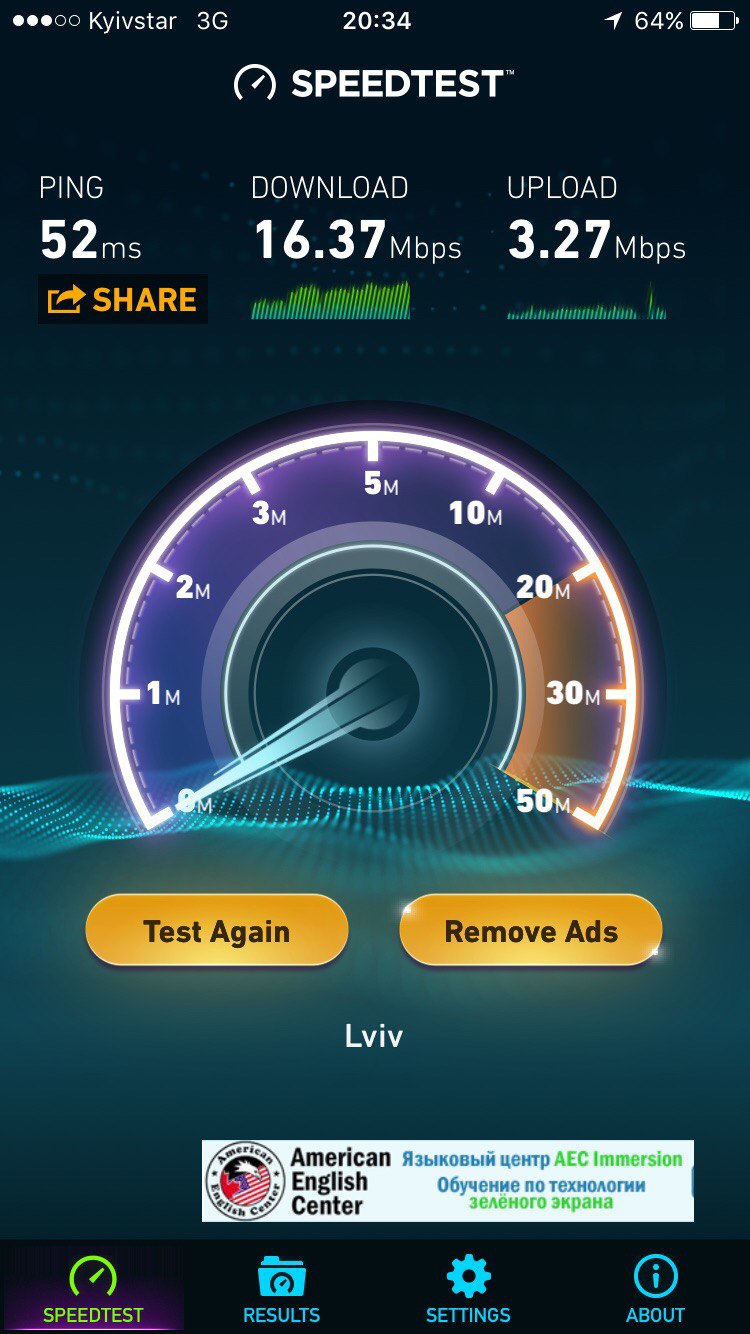
Task: Open the American English Center ad banner
Action: click(x=447, y=1181)
